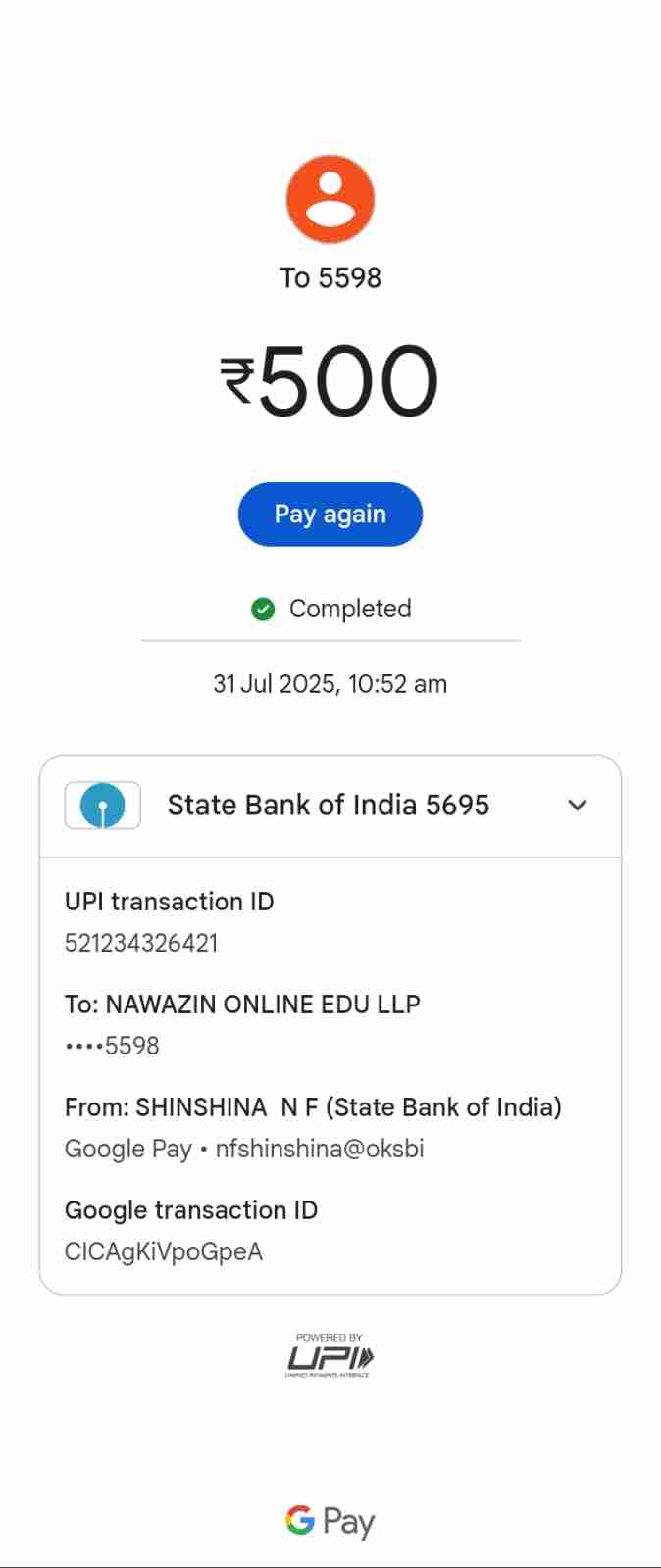Open the recipient 5598 profile avatar

[330, 199]
